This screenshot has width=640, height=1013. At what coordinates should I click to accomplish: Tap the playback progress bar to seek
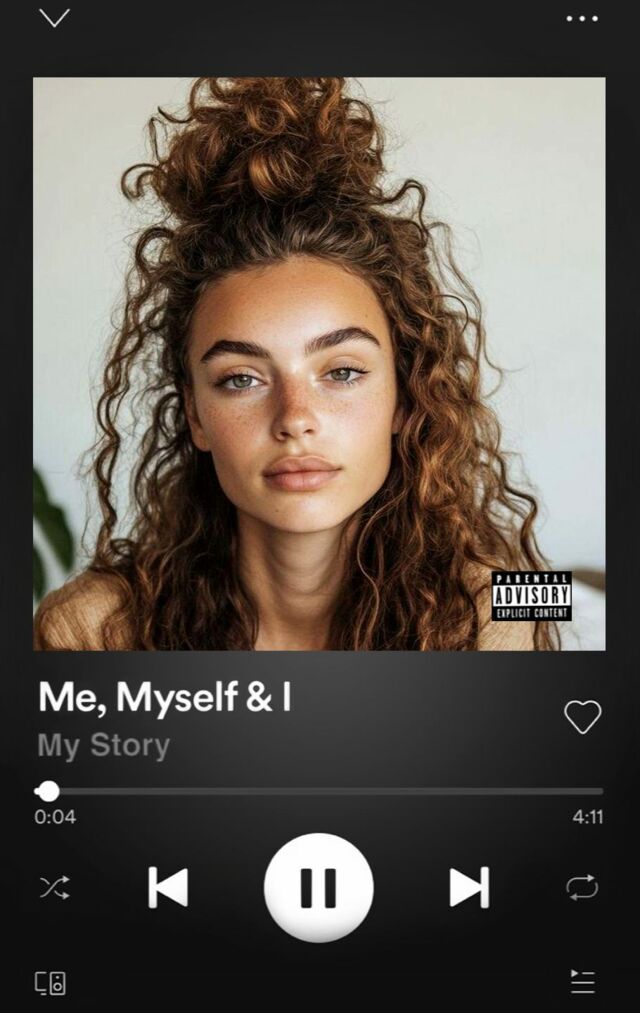[x=320, y=791]
